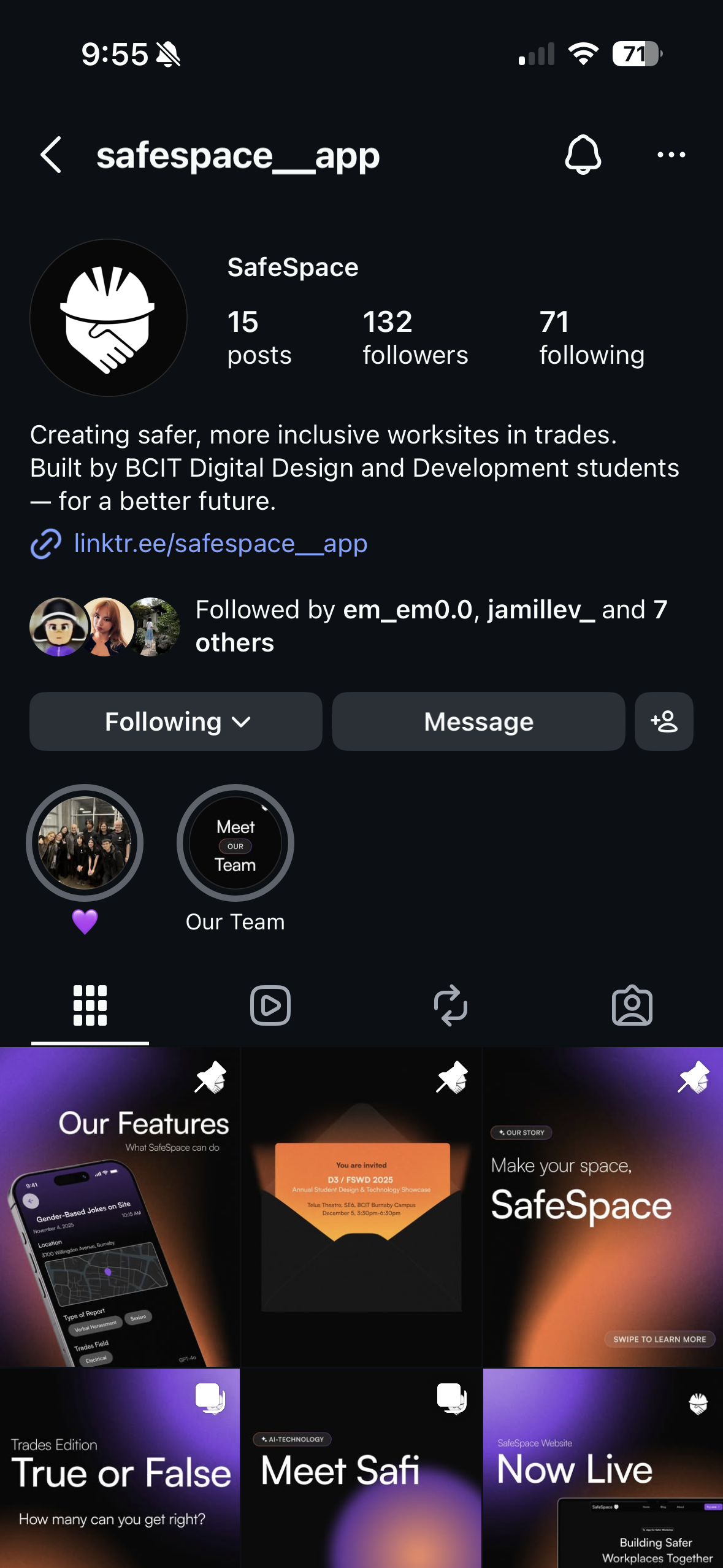Open the pinned Our Features post
The width and height of the screenshot is (723, 1568).
120,1207
